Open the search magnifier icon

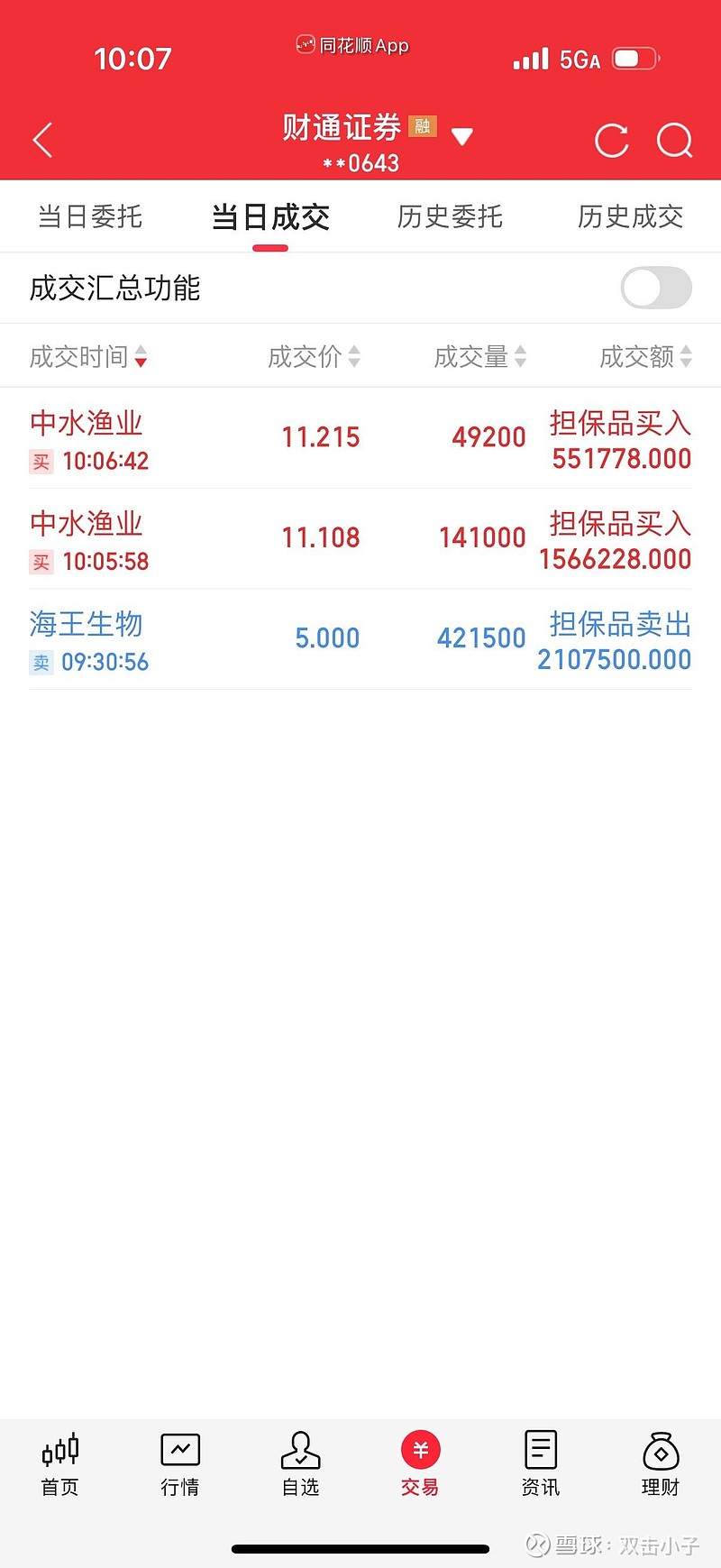pyautogui.click(x=674, y=141)
